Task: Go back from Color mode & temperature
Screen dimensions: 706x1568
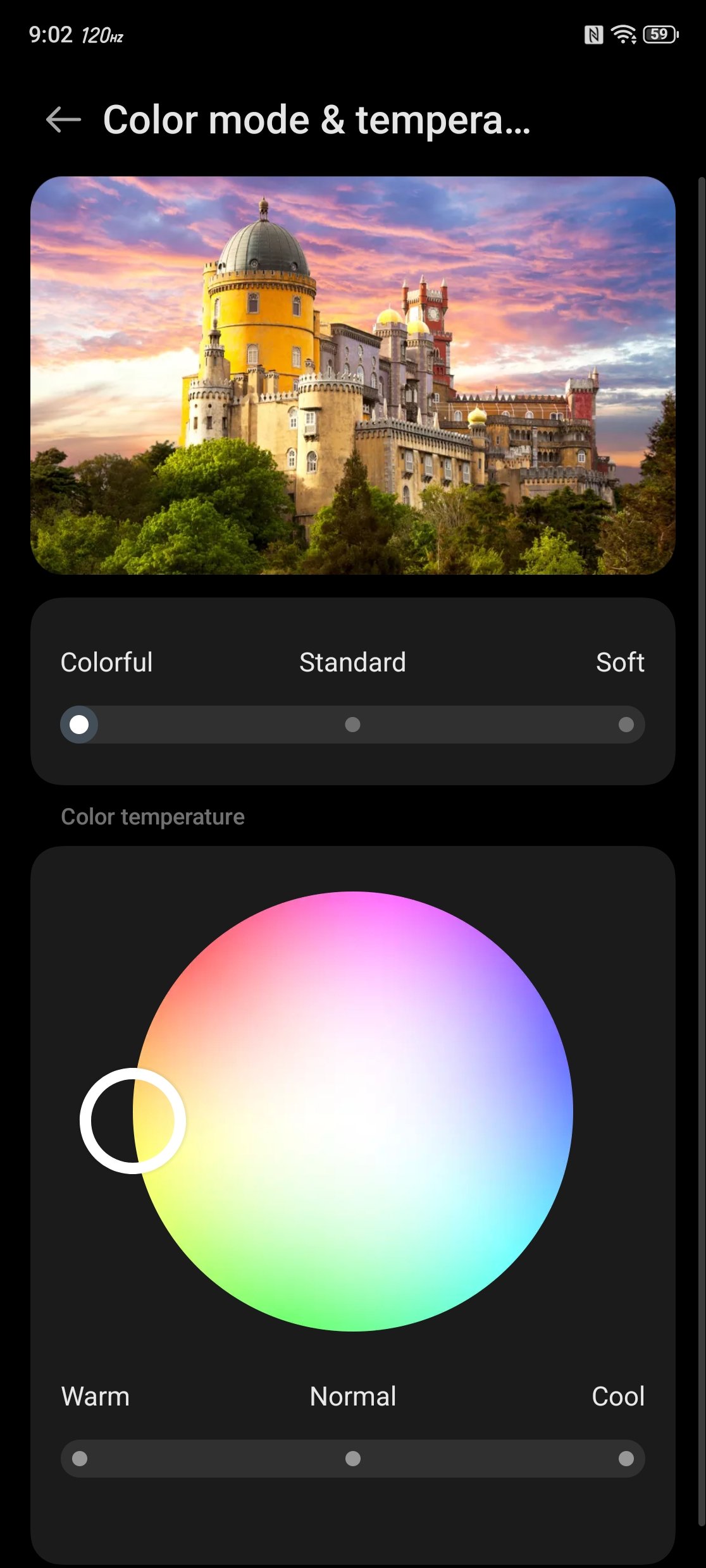Action: [x=63, y=120]
